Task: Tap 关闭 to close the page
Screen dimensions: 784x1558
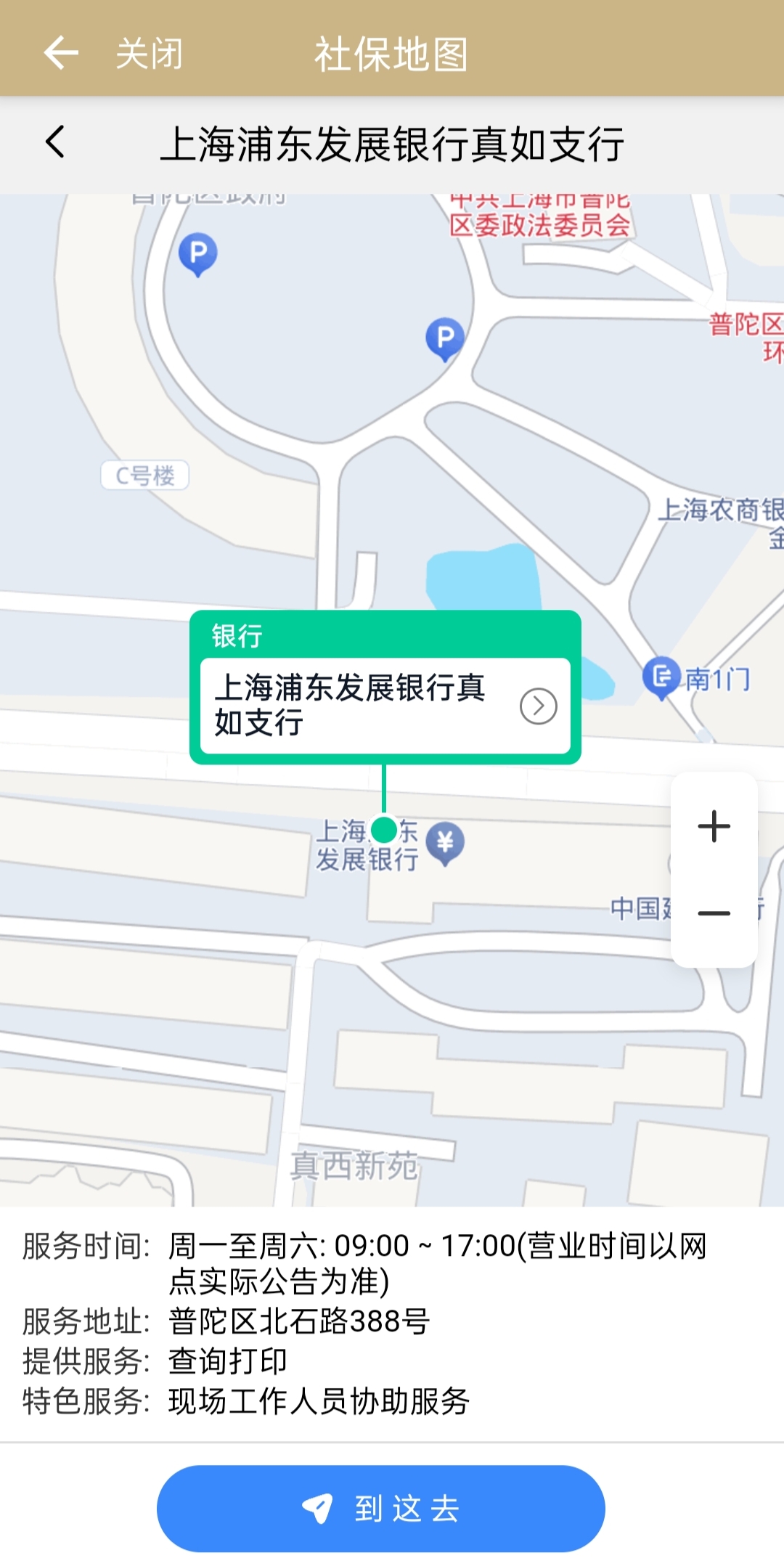Action: [x=150, y=54]
